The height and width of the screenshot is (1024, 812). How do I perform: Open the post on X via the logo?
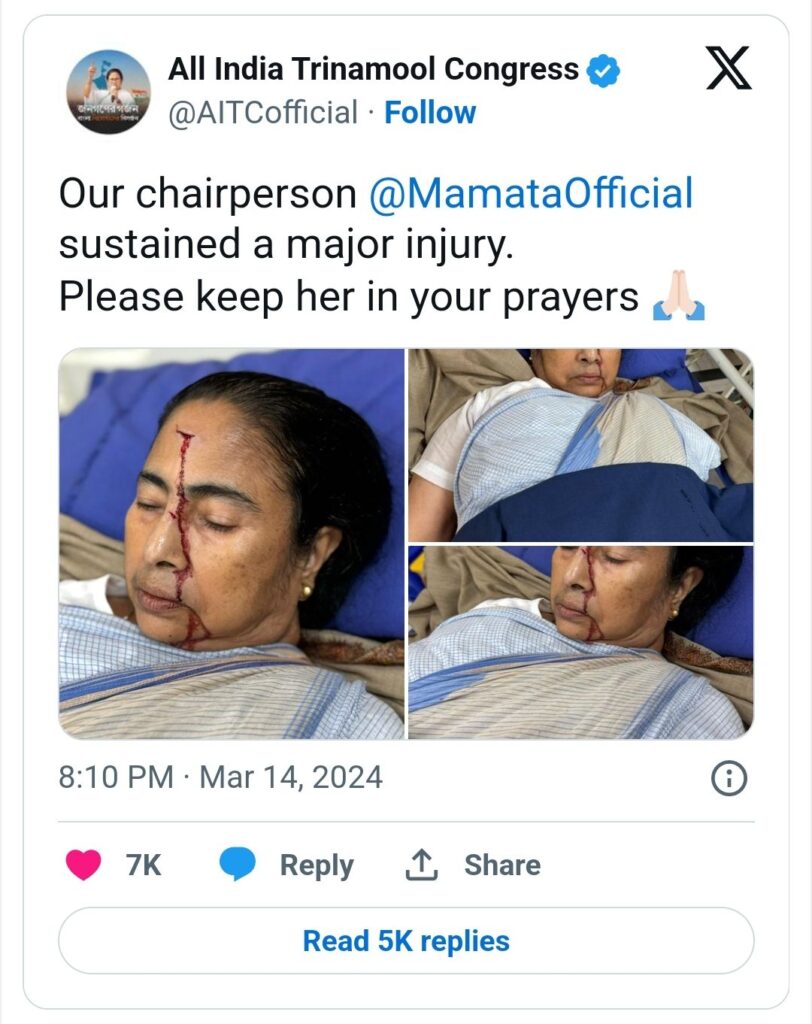(729, 69)
